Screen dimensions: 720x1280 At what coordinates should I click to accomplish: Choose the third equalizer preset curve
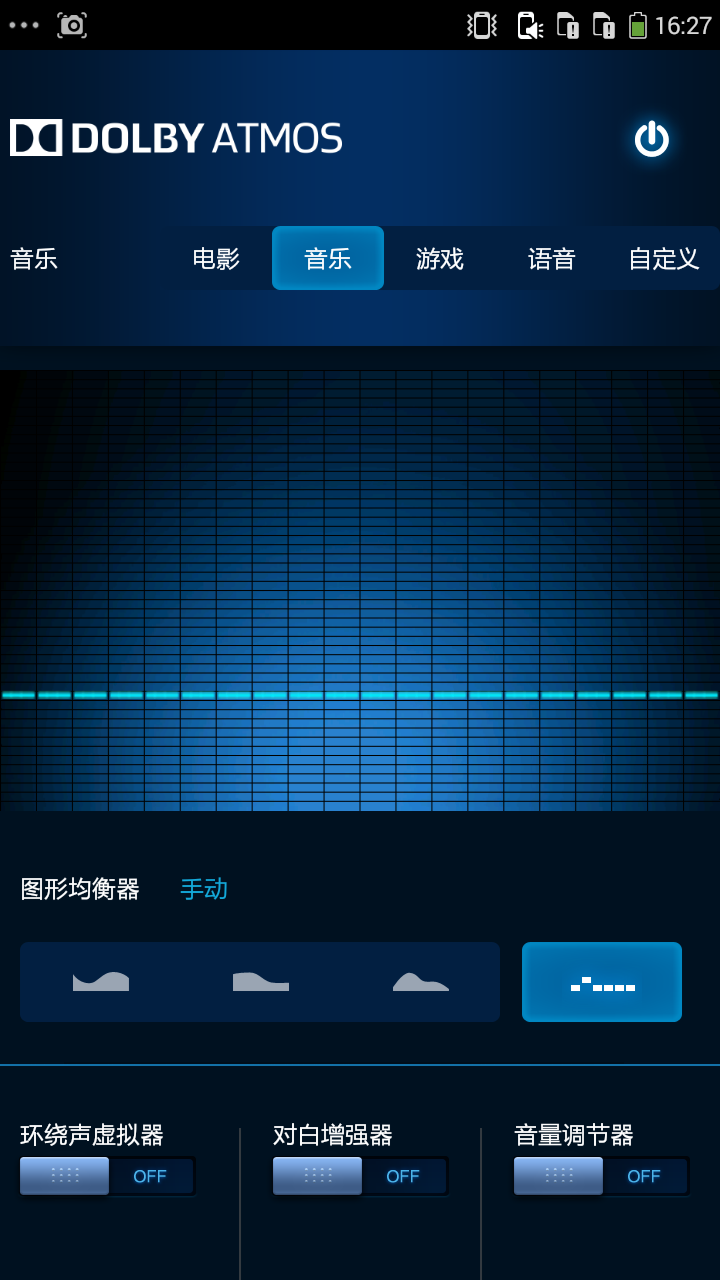(420, 982)
